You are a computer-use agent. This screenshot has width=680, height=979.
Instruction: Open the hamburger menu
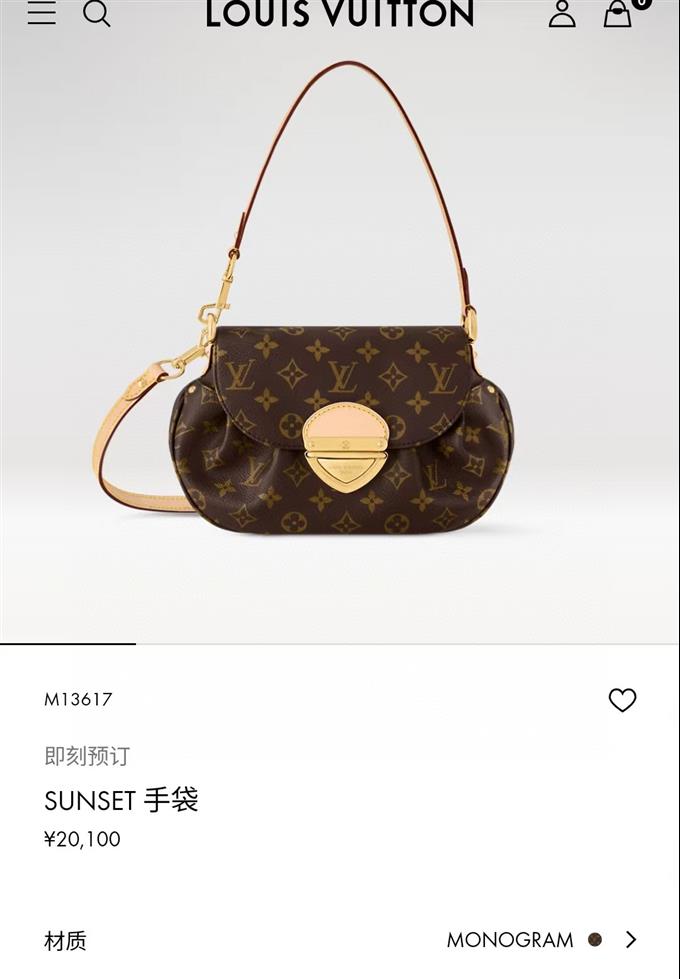tap(41, 13)
